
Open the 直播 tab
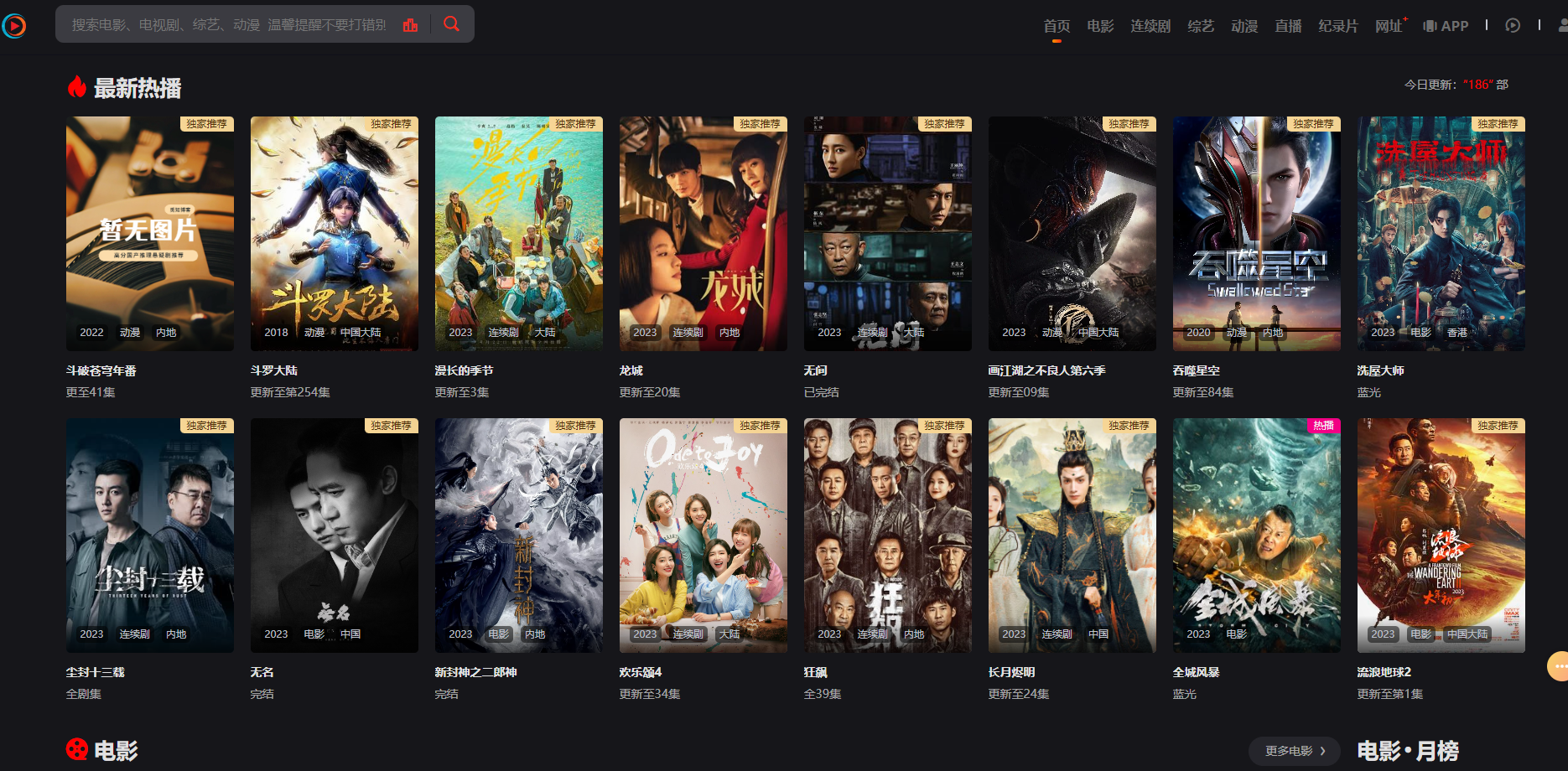point(1287,26)
